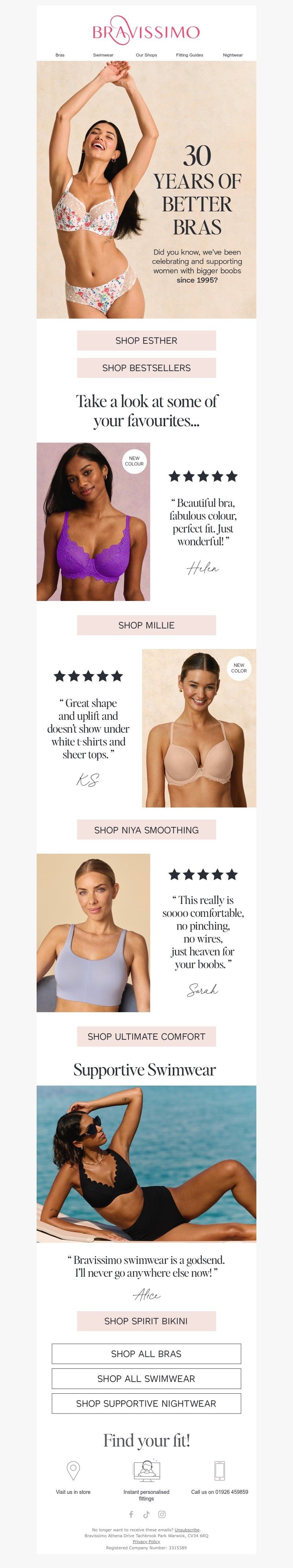Open Shop All Bras
This screenshot has height=1568, width=293.
[146, 1354]
